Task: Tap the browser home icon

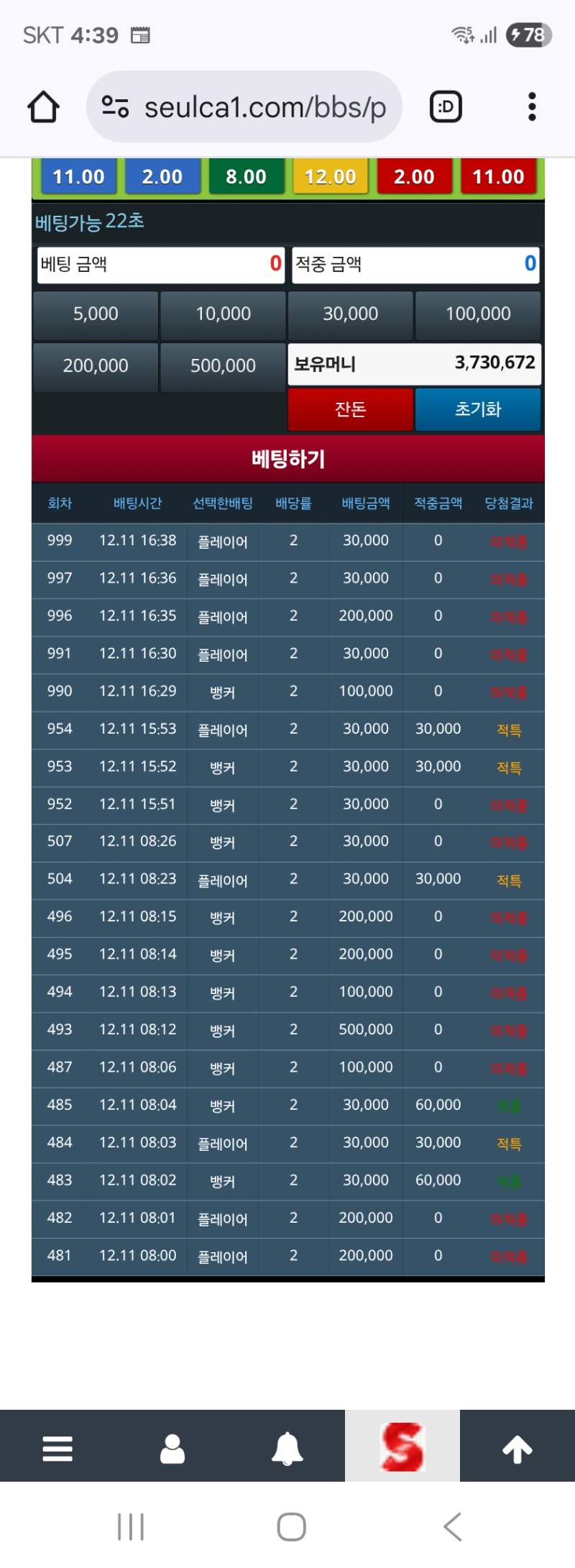Action: point(43,106)
